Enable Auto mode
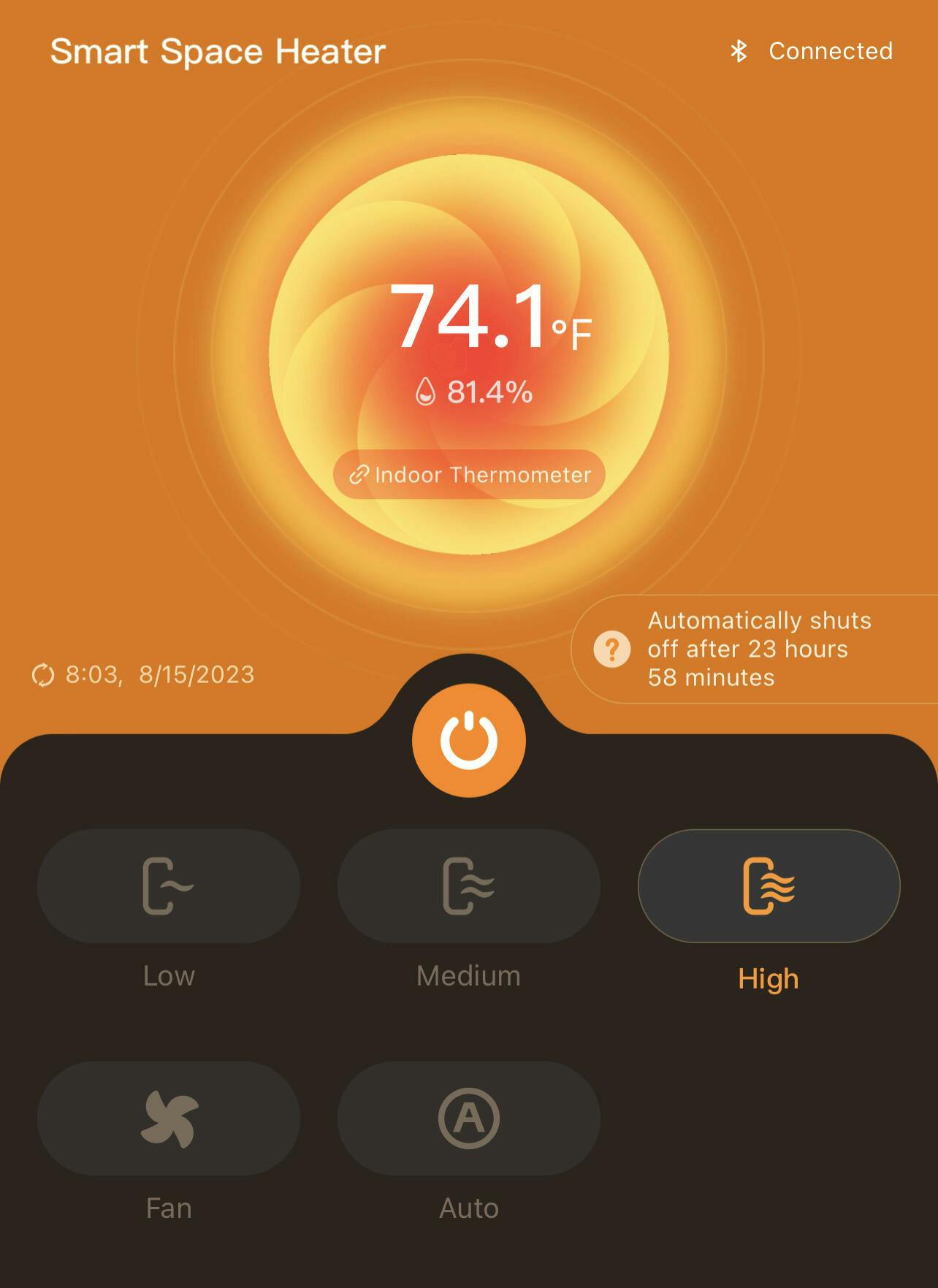The width and height of the screenshot is (938, 1288). click(x=468, y=1118)
